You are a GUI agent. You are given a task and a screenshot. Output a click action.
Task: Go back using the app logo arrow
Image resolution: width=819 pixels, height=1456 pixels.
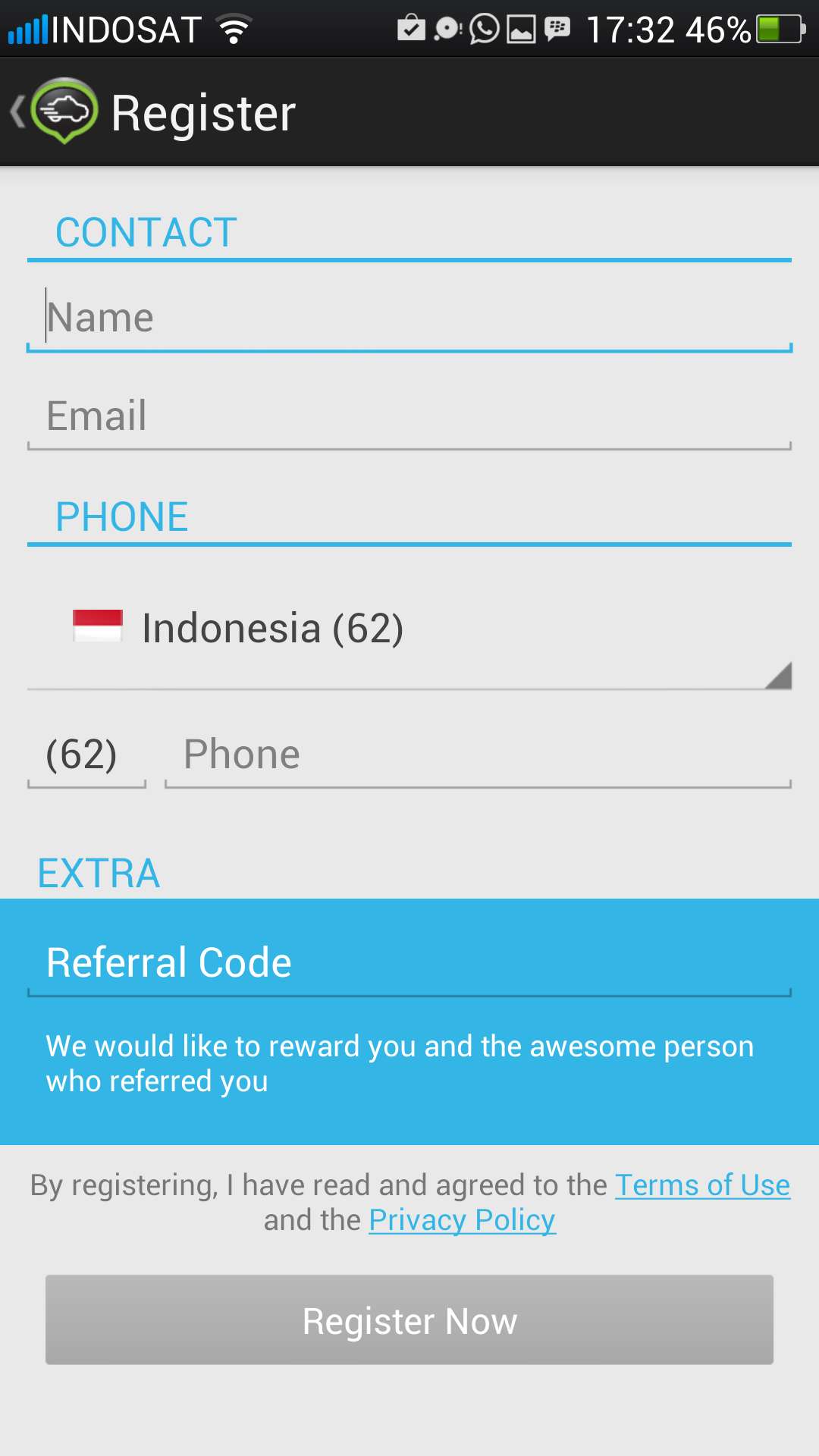click(x=53, y=111)
